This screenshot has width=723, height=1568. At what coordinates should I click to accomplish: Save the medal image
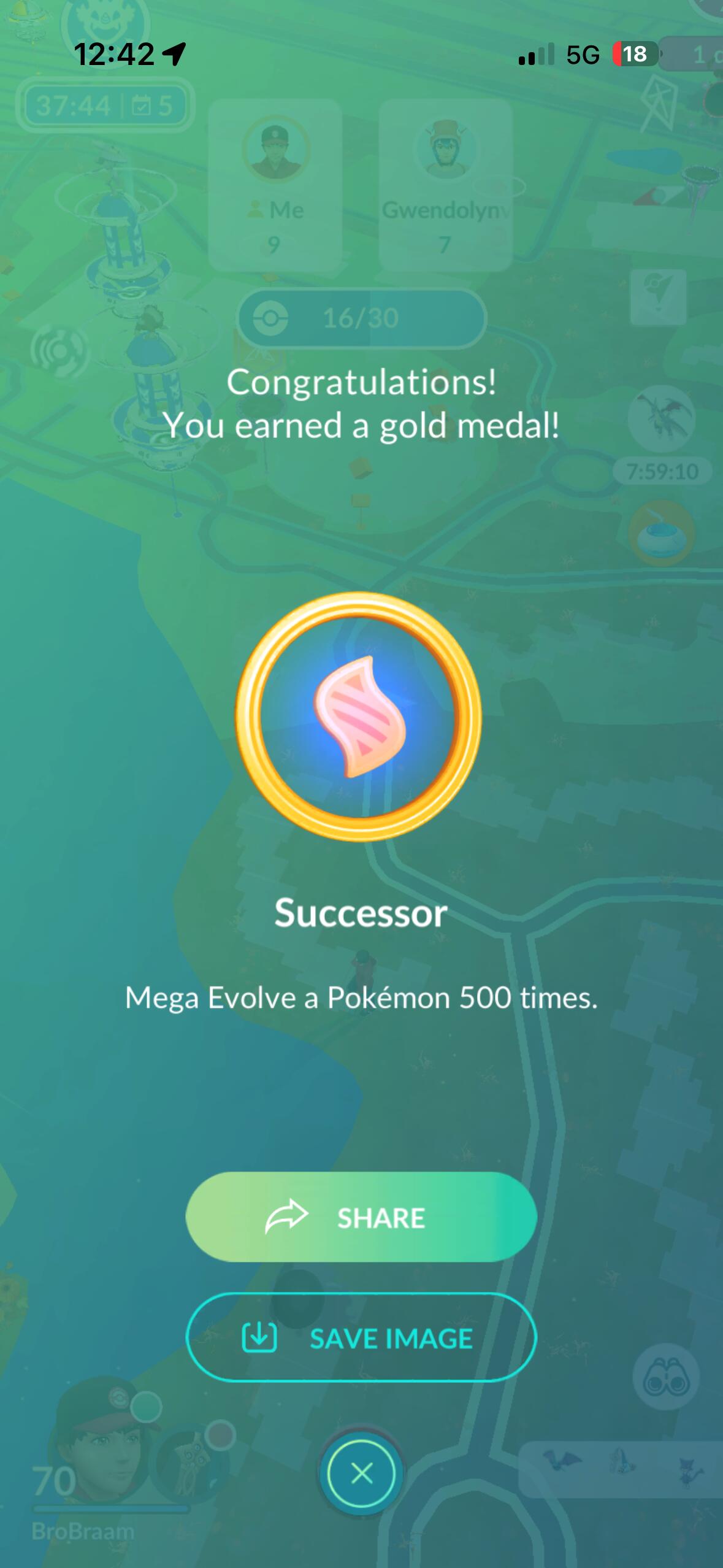(x=361, y=1338)
